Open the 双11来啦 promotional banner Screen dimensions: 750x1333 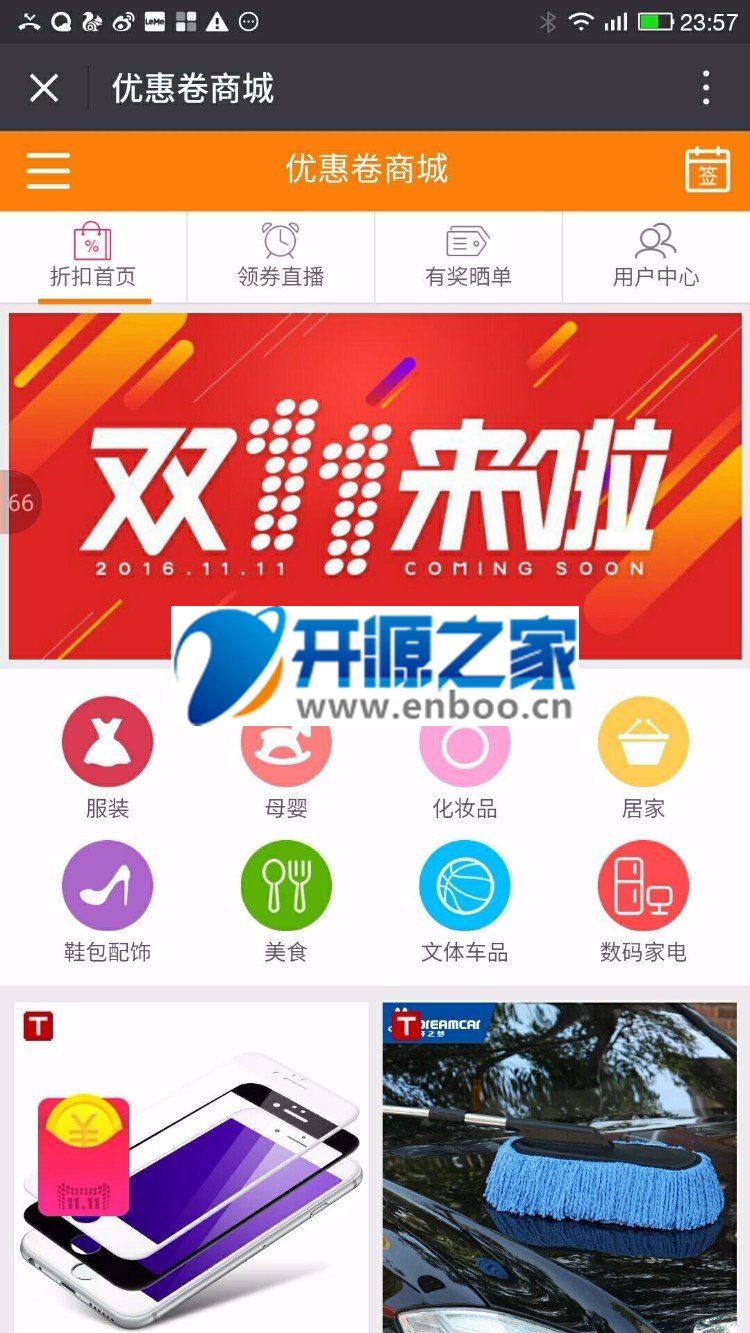pos(375,485)
